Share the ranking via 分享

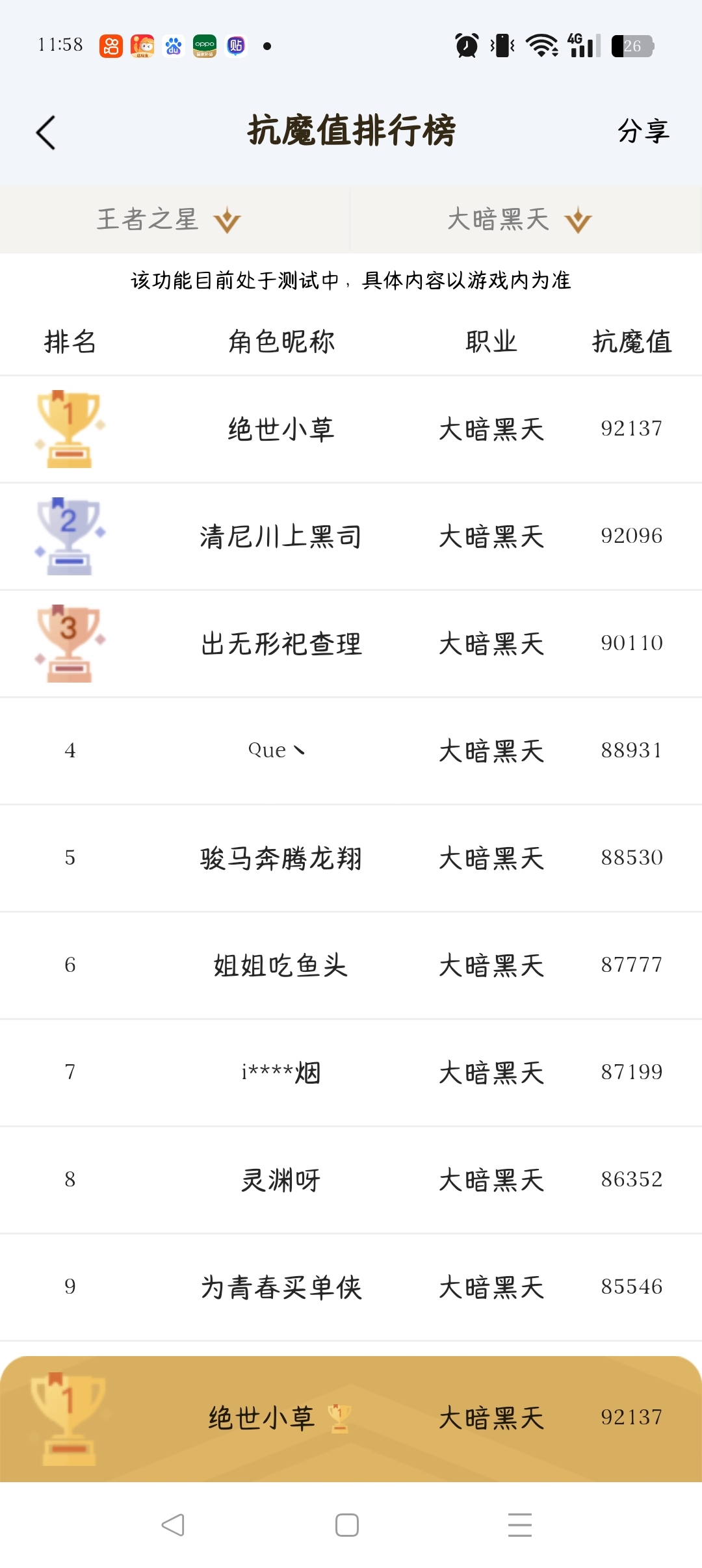coord(642,131)
